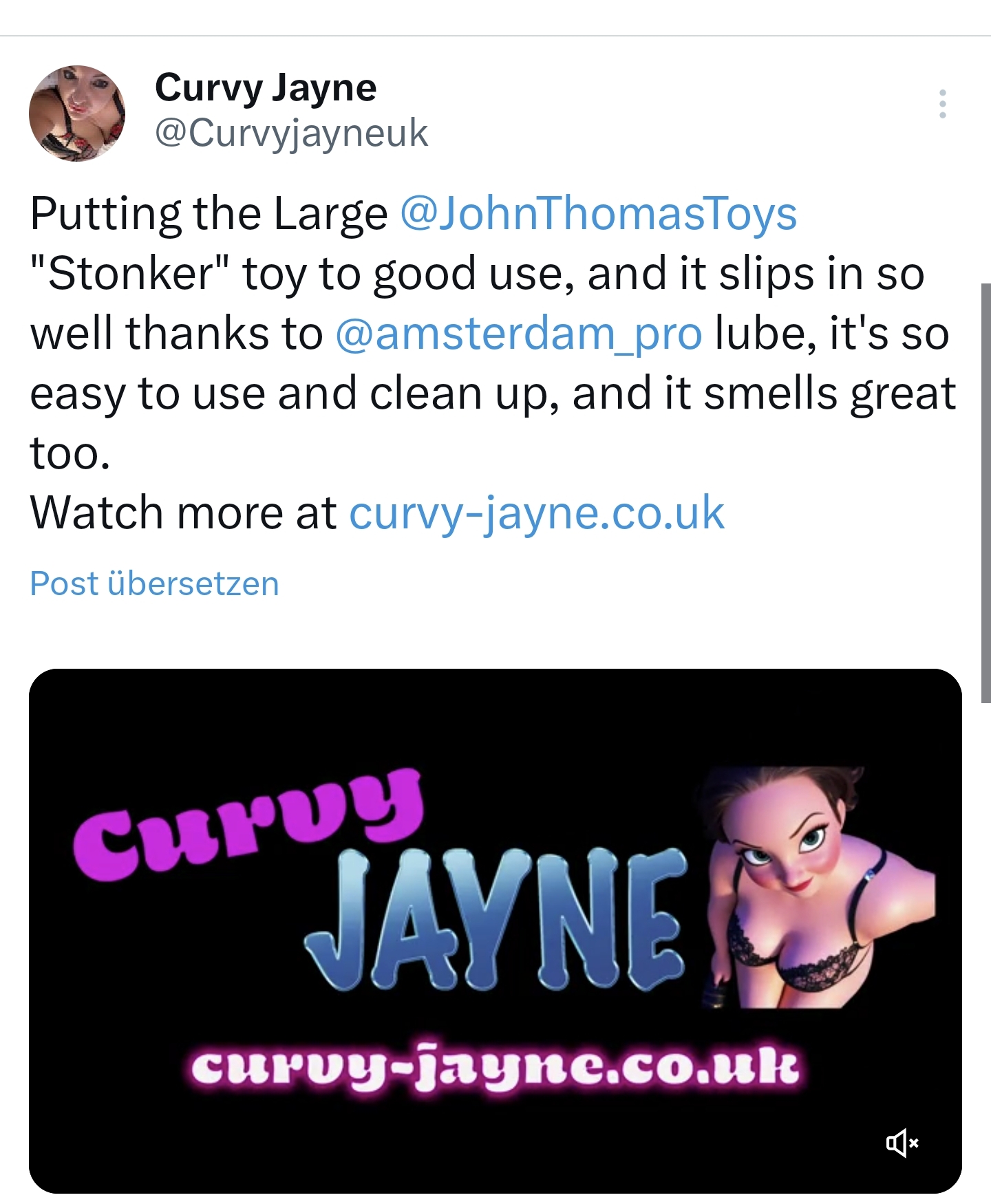Image resolution: width=991 pixels, height=1204 pixels.
Task: Open the @amsterdam_pro mention
Action: [x=518, y=334]
